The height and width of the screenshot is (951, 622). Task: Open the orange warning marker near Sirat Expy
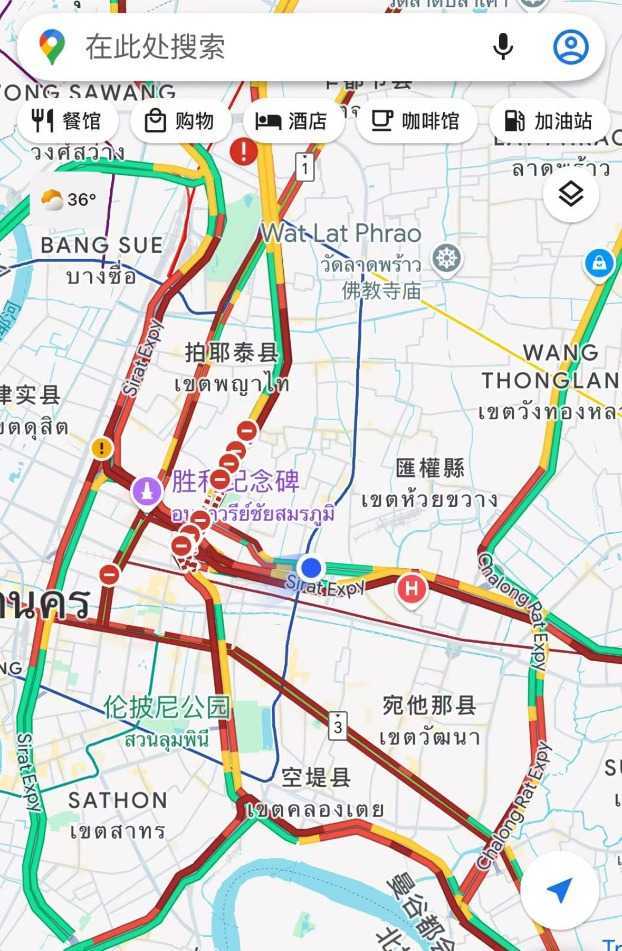pos(101,448)
